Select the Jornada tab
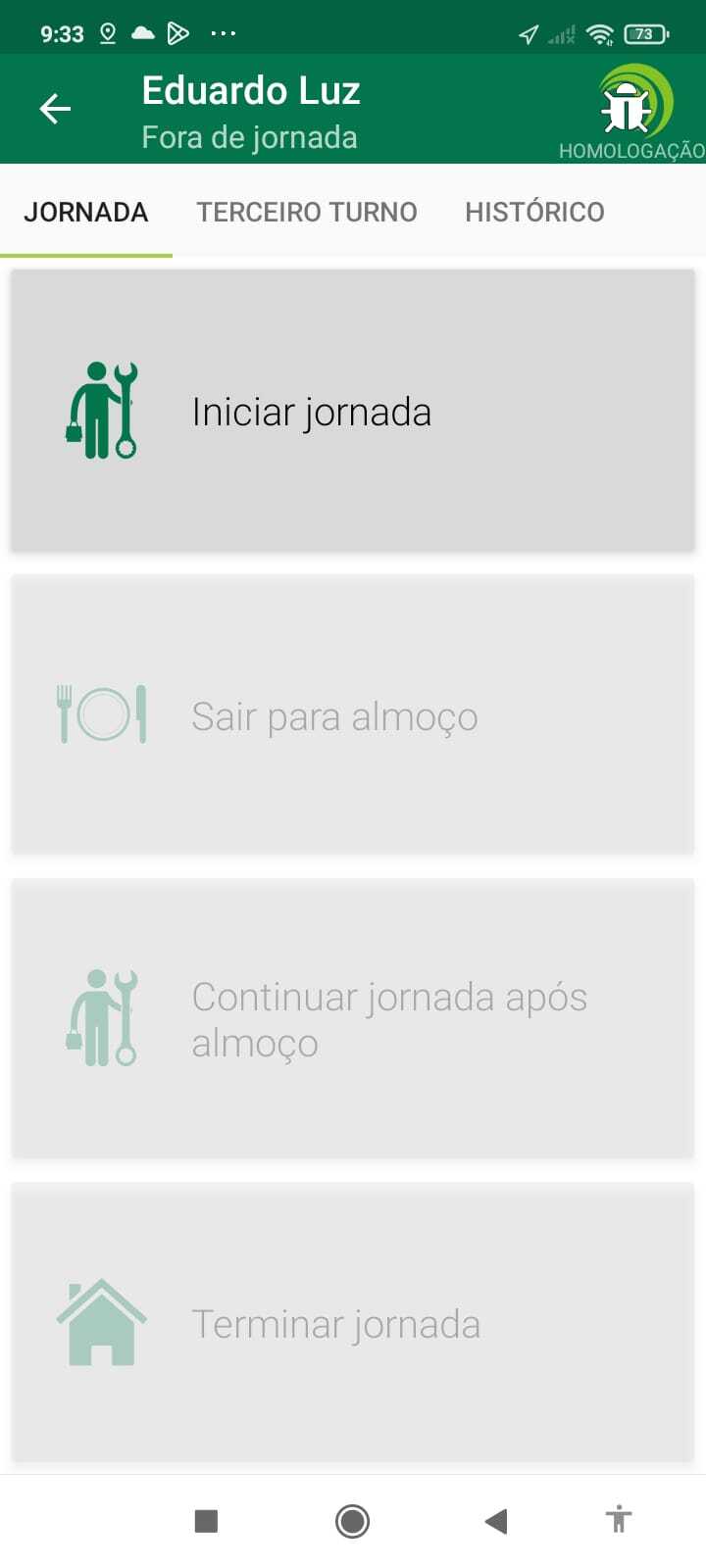706x1568 pixels. click(86, 212)
